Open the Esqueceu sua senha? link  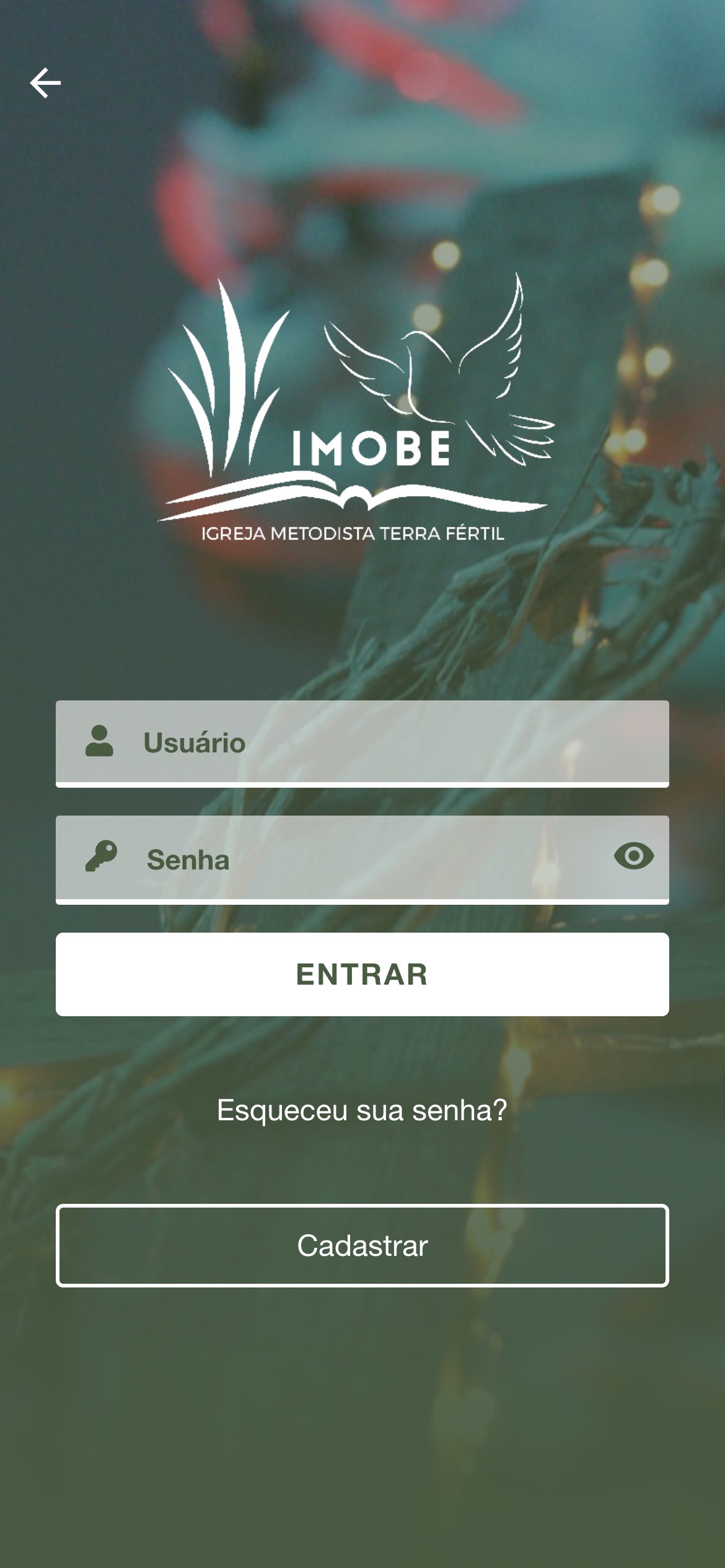pyautogui.click(x=362, y=1110)
